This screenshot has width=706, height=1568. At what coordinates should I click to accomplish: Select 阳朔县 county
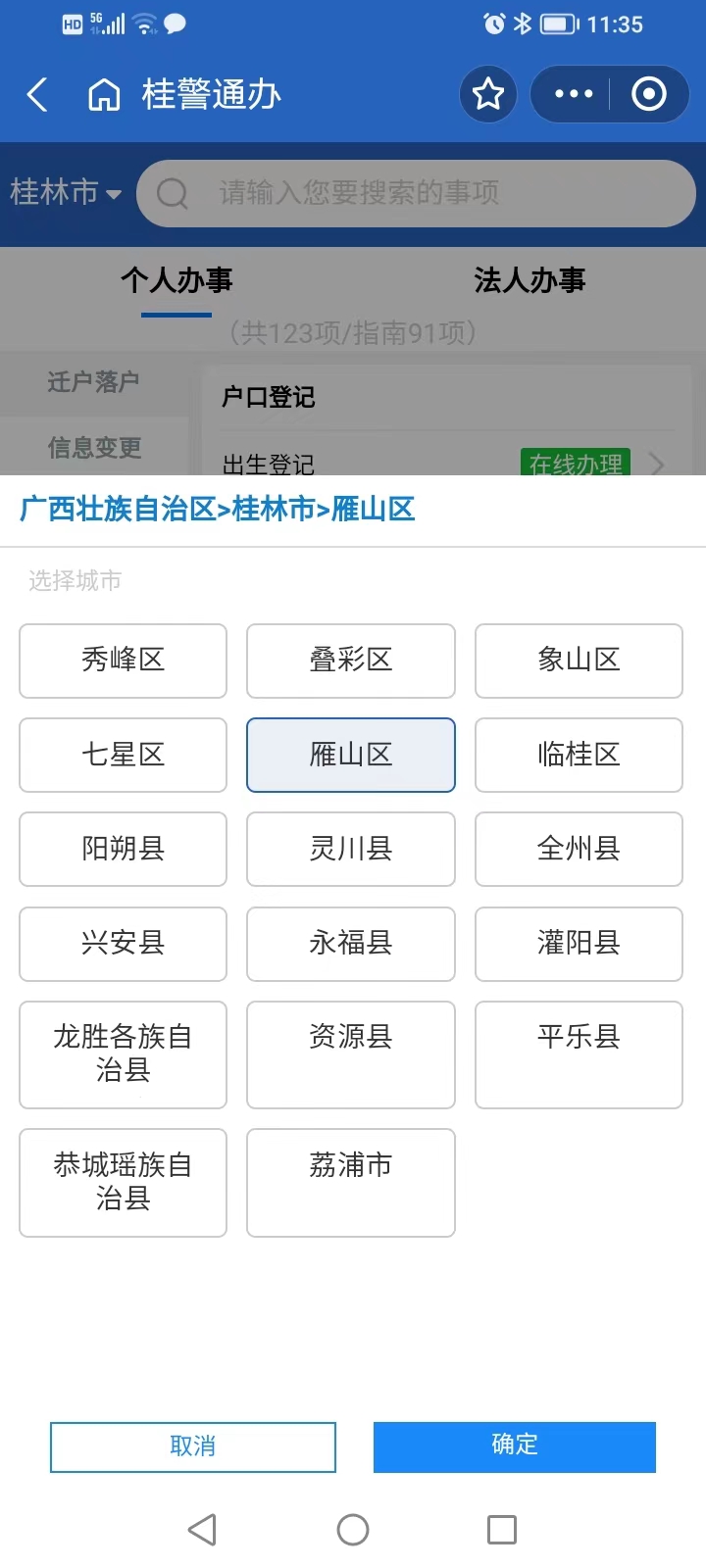click(x=123, y=849)
